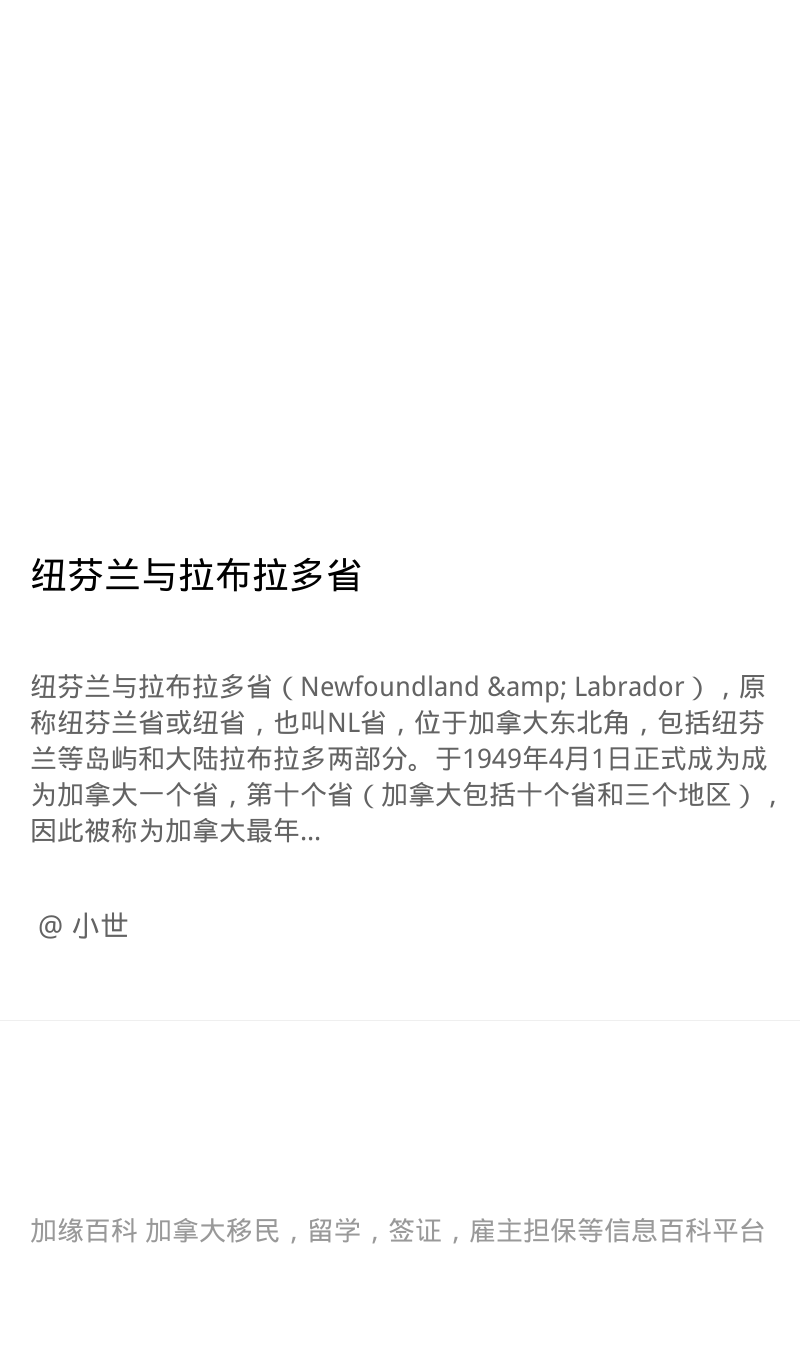View author @ 小世's profile

click(83, 926)
